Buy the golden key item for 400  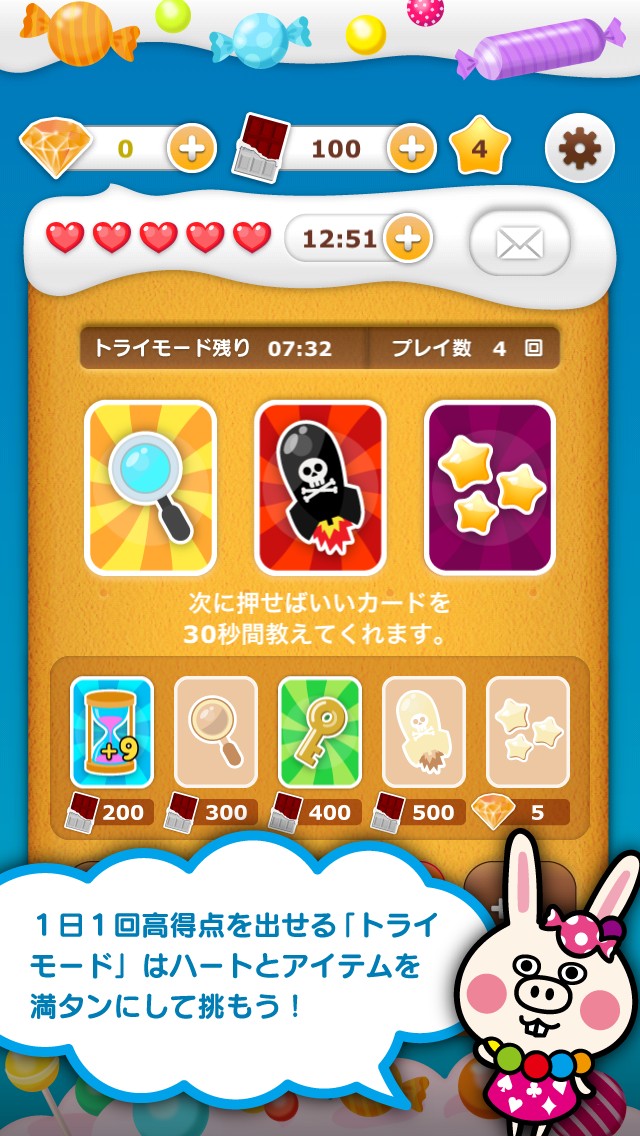pyautogui.click(x=319, y=732)
